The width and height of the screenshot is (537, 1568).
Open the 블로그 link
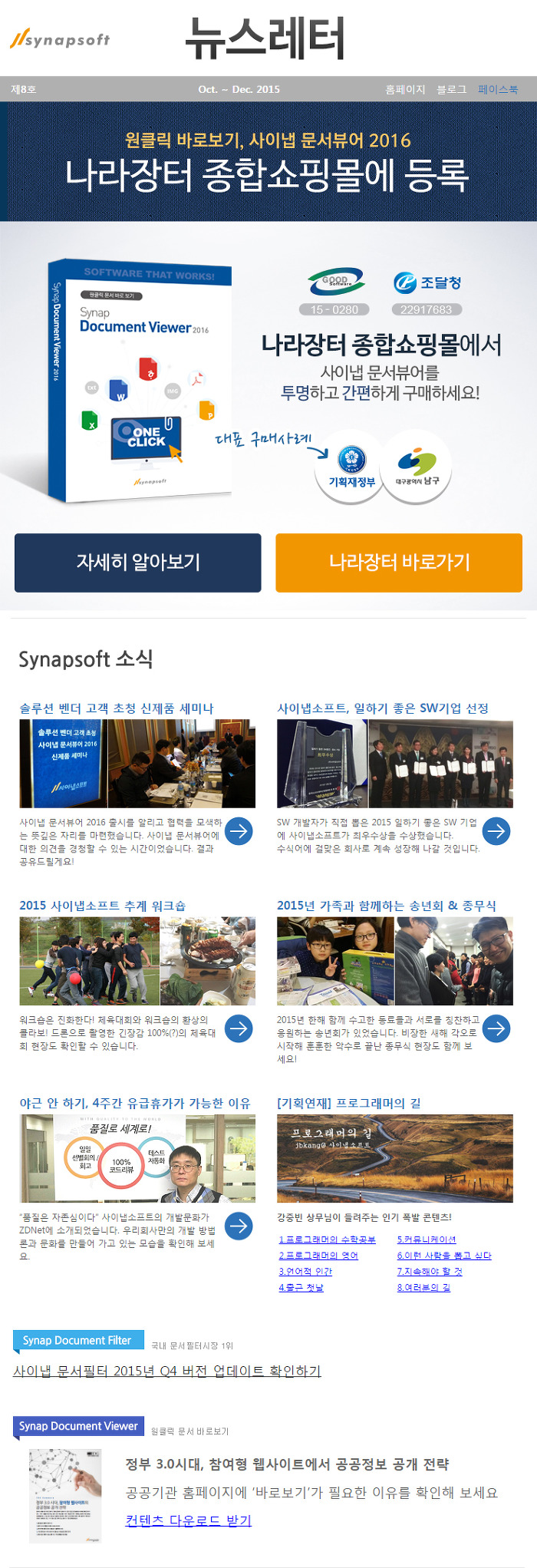click(x=451, y=90)
